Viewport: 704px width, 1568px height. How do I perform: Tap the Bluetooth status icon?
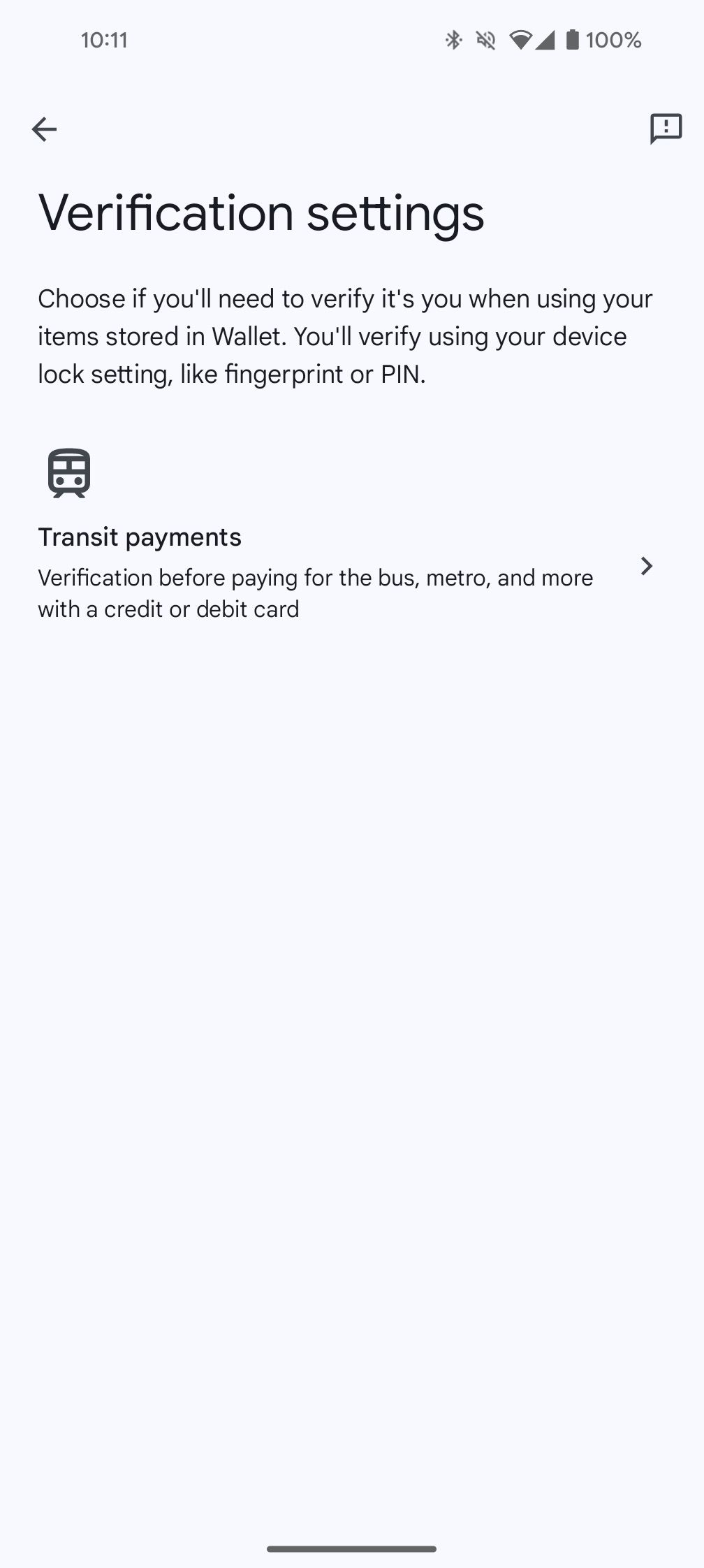click(454, 41)
